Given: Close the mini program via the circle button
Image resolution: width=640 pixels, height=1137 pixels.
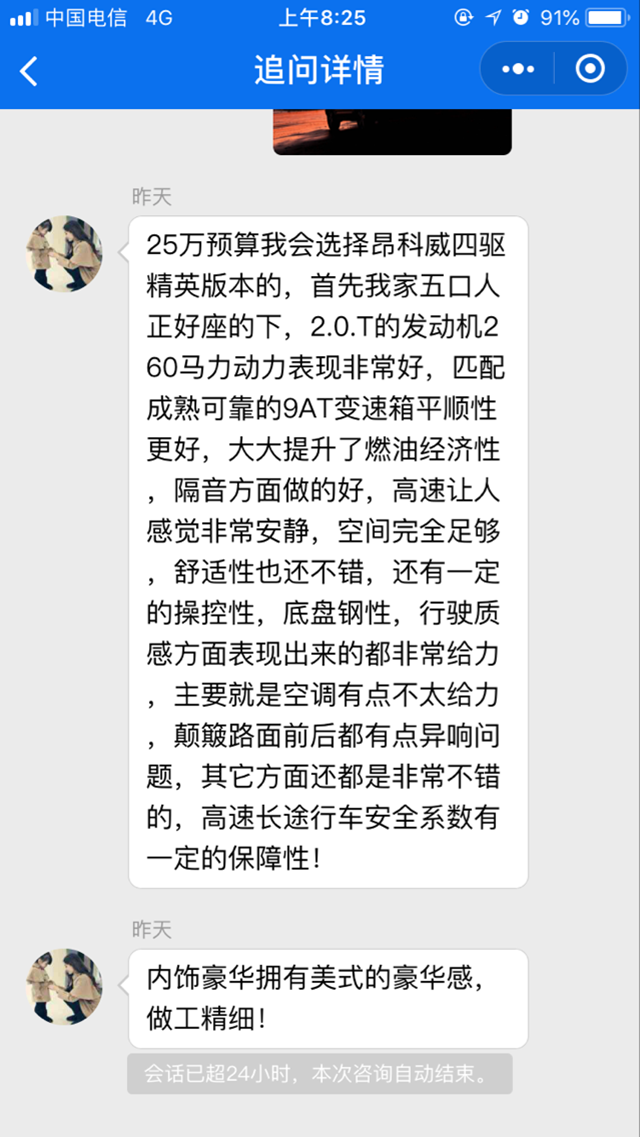Looking at the screenshot, I should [x=590, y=69].
